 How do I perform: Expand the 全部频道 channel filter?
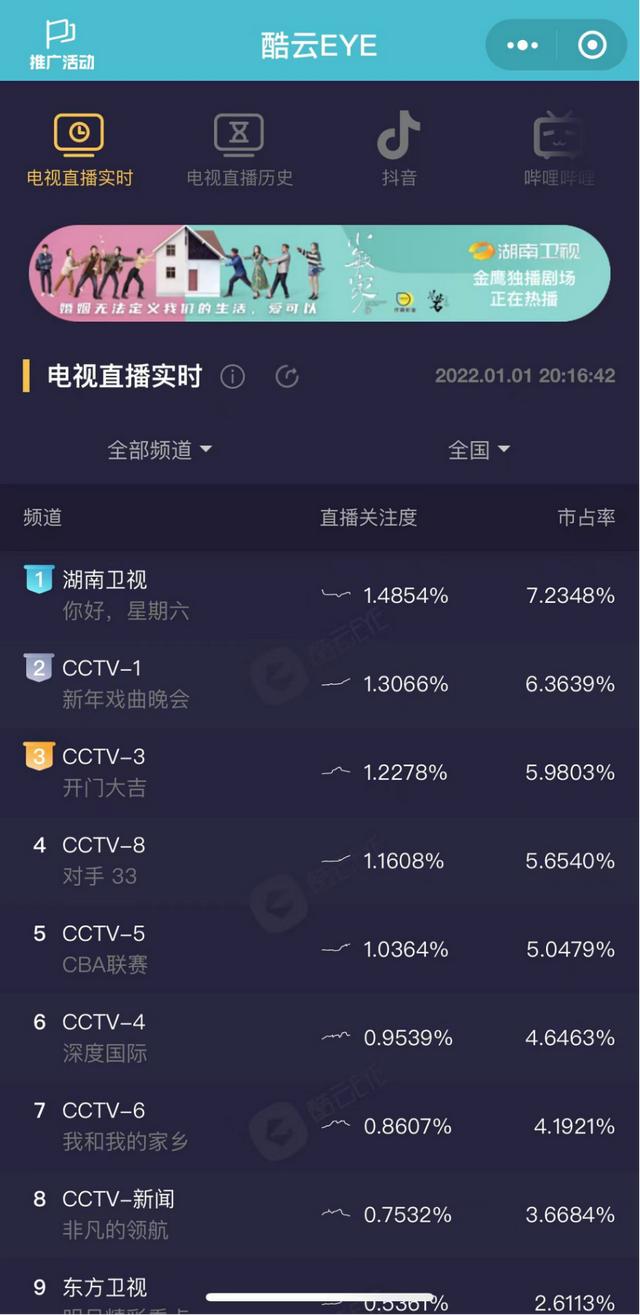click(x=160, y=450)
